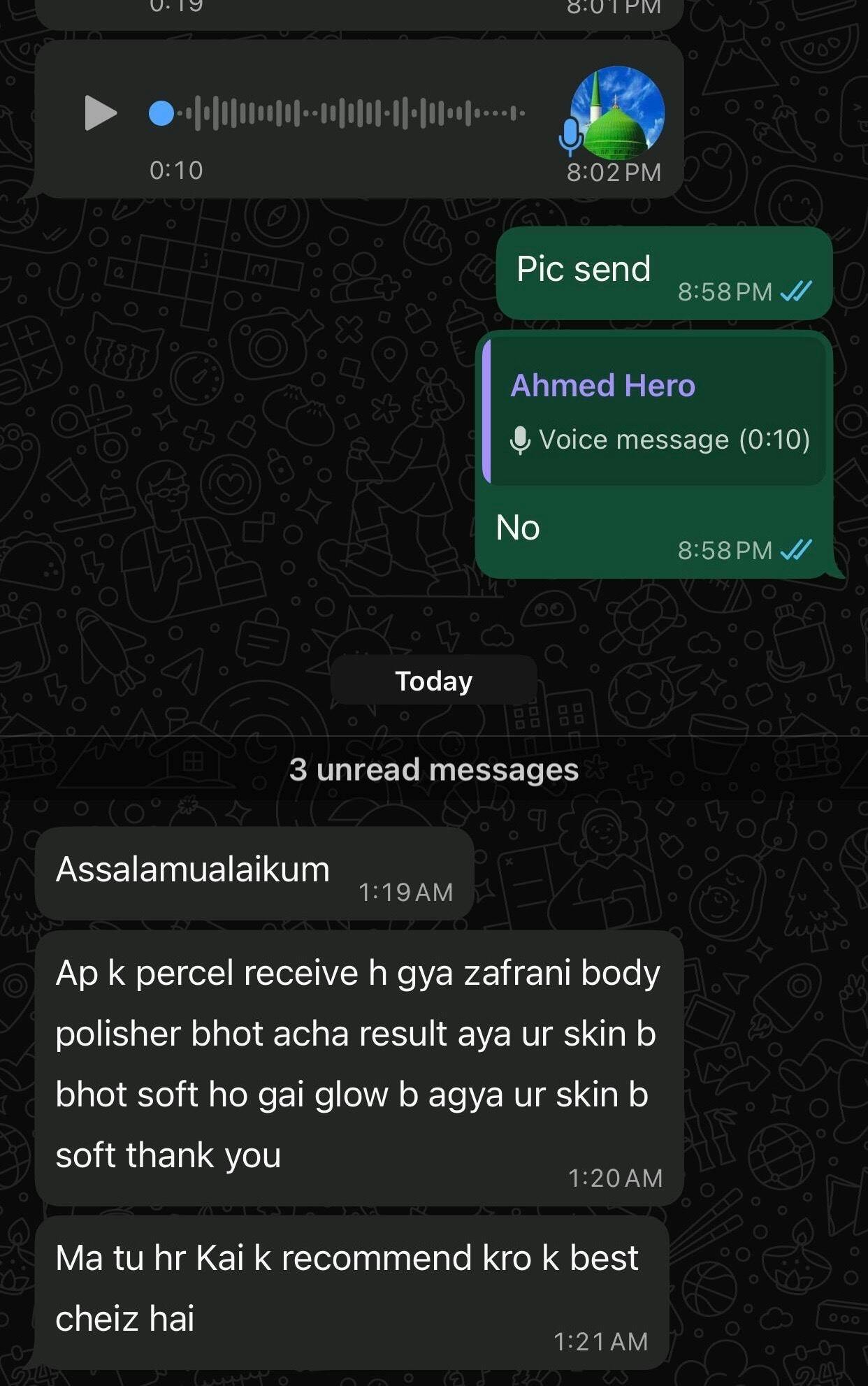Open the quoted Ahmed Hero voice message
Screen dimensions: 868x1386
[x=656, y=412]
